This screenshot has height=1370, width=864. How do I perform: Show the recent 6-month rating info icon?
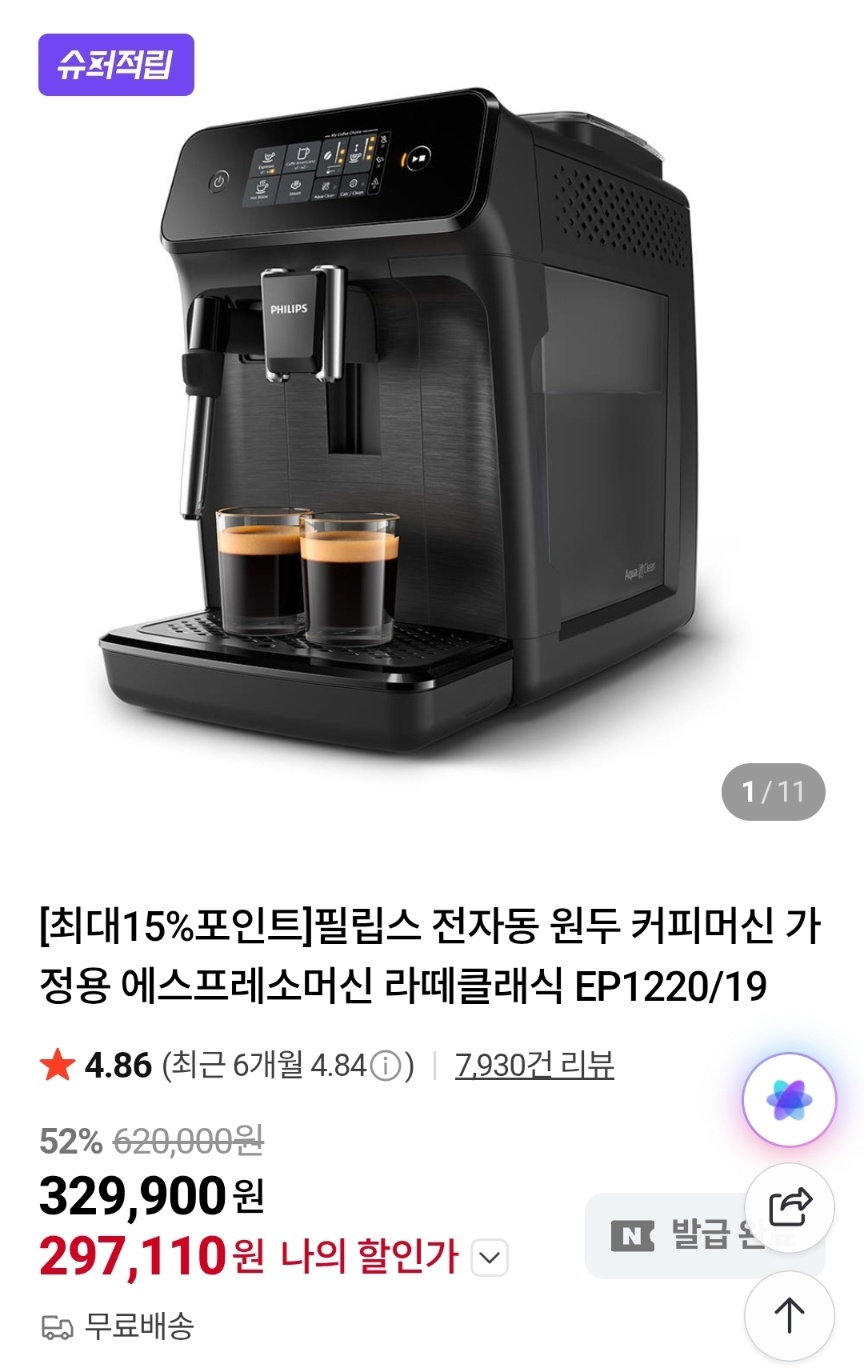386,1066
